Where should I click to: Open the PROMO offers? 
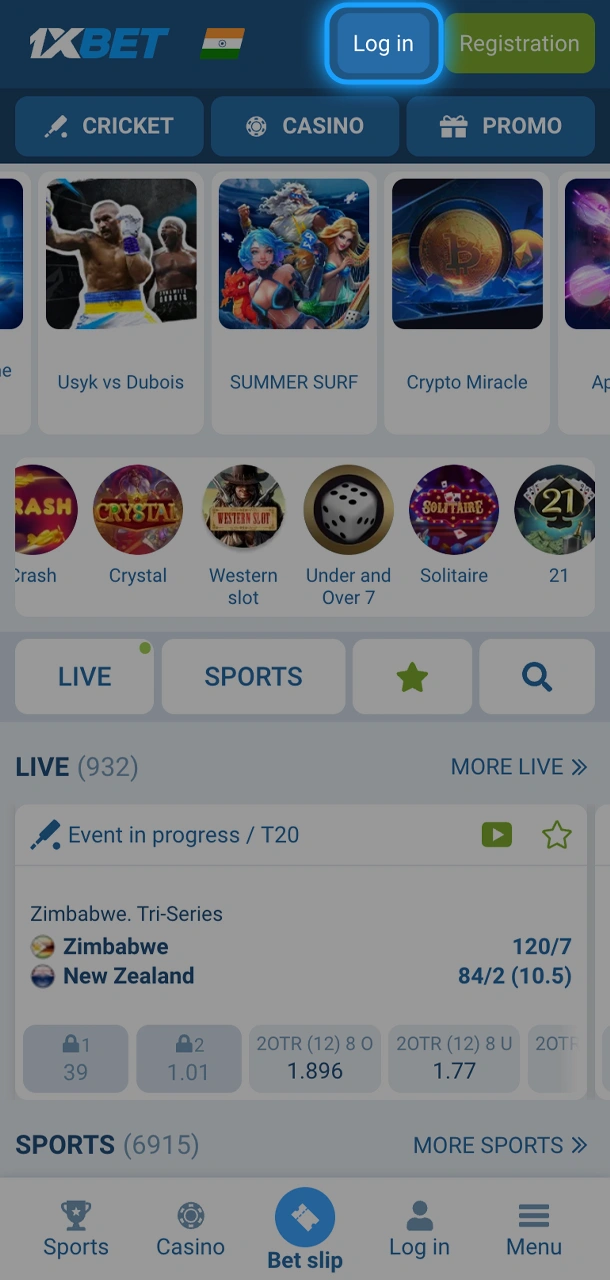coord(500,126)
